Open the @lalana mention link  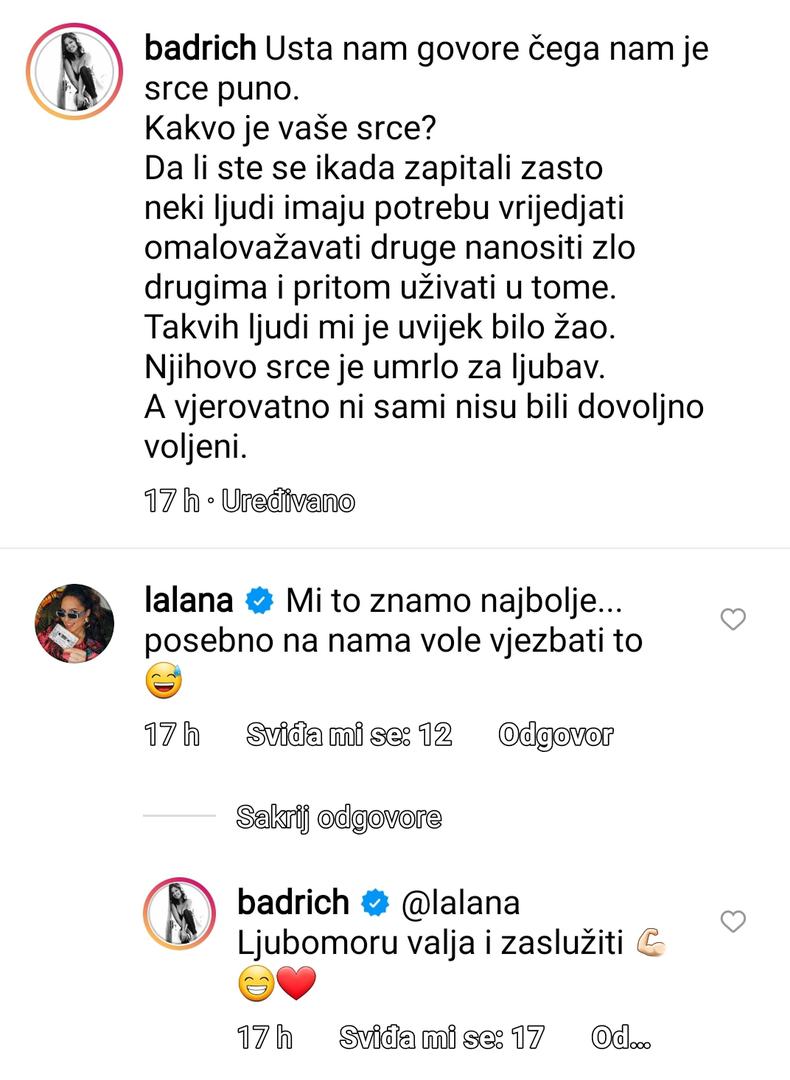click(x=460, y=902)
